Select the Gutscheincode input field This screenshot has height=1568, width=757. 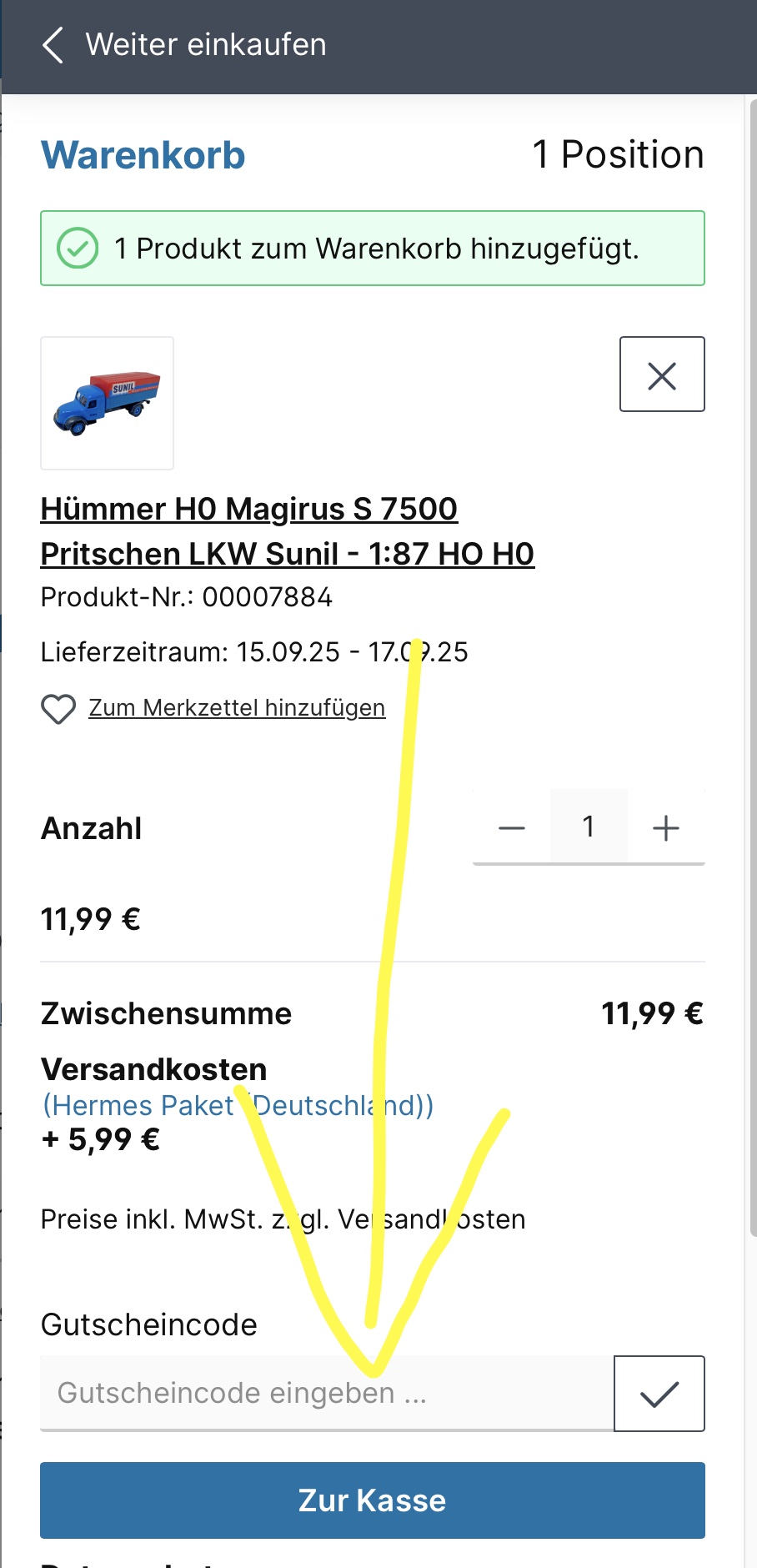pyautogui.click(x=325, y=1394)
